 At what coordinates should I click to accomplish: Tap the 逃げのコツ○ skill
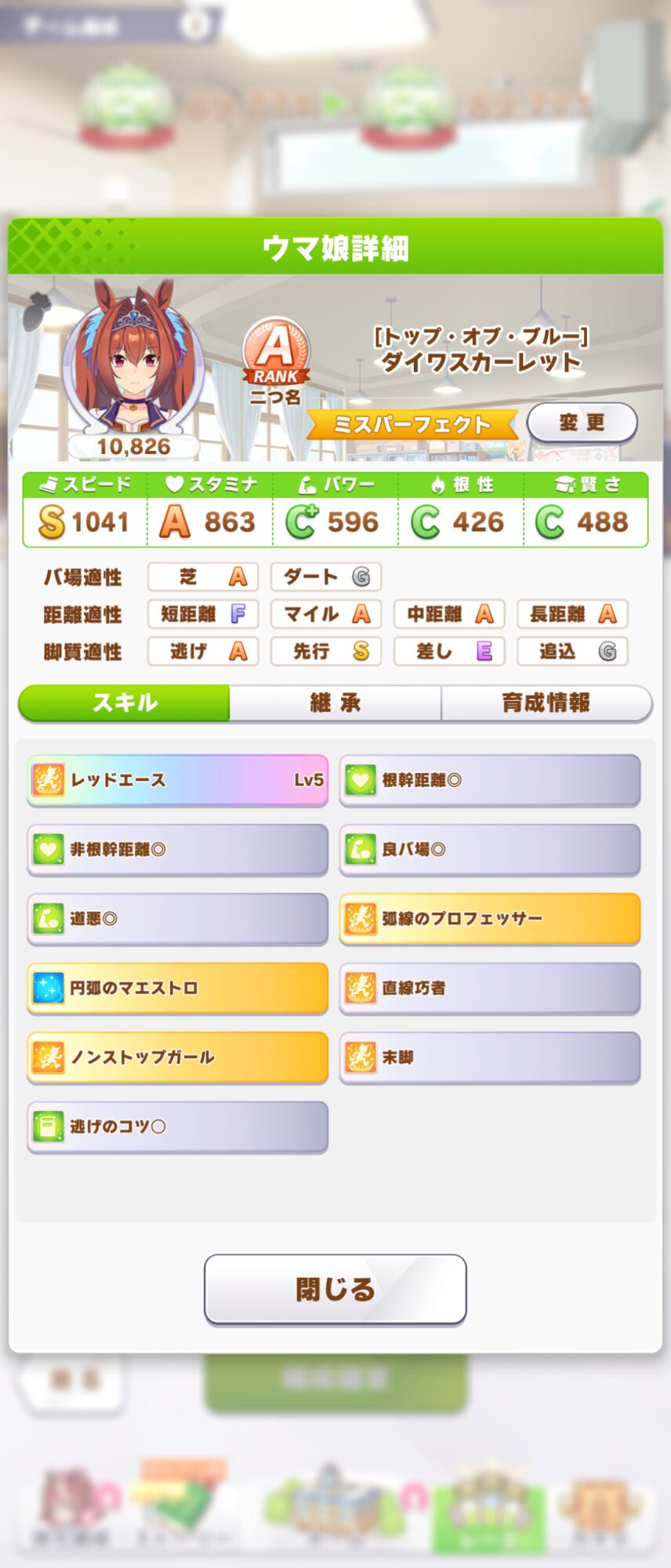[177, 1127]
